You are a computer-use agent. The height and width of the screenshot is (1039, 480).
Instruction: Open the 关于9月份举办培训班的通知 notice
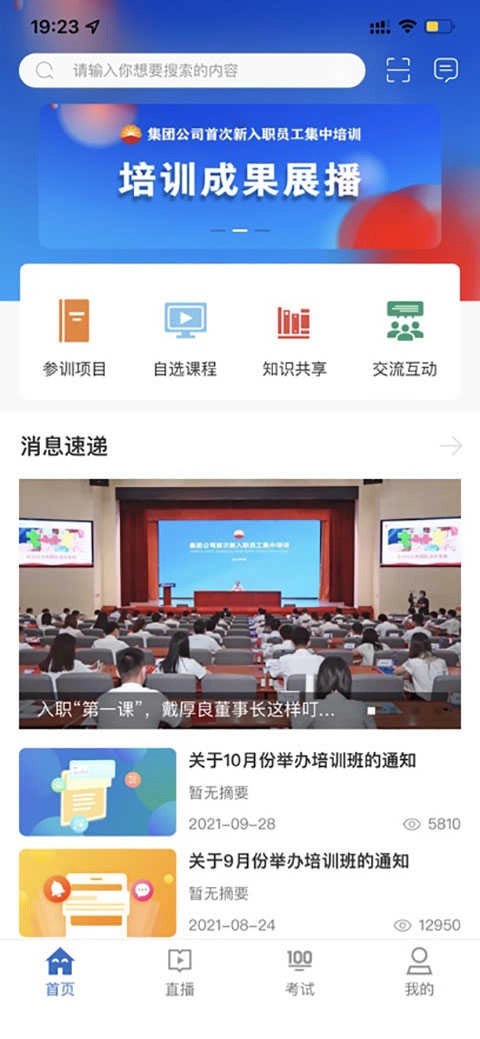coord(240,893)
